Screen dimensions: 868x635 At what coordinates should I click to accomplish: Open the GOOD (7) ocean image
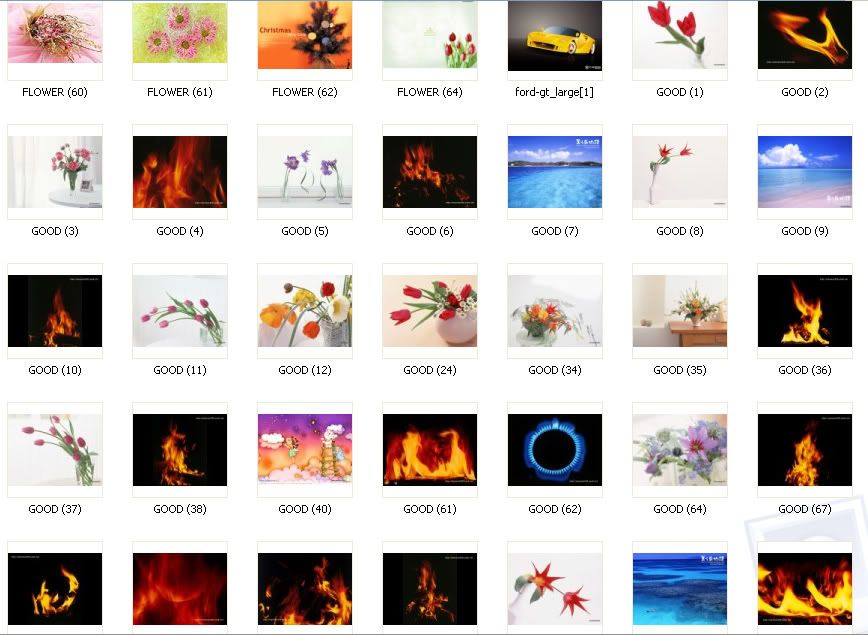555,172
